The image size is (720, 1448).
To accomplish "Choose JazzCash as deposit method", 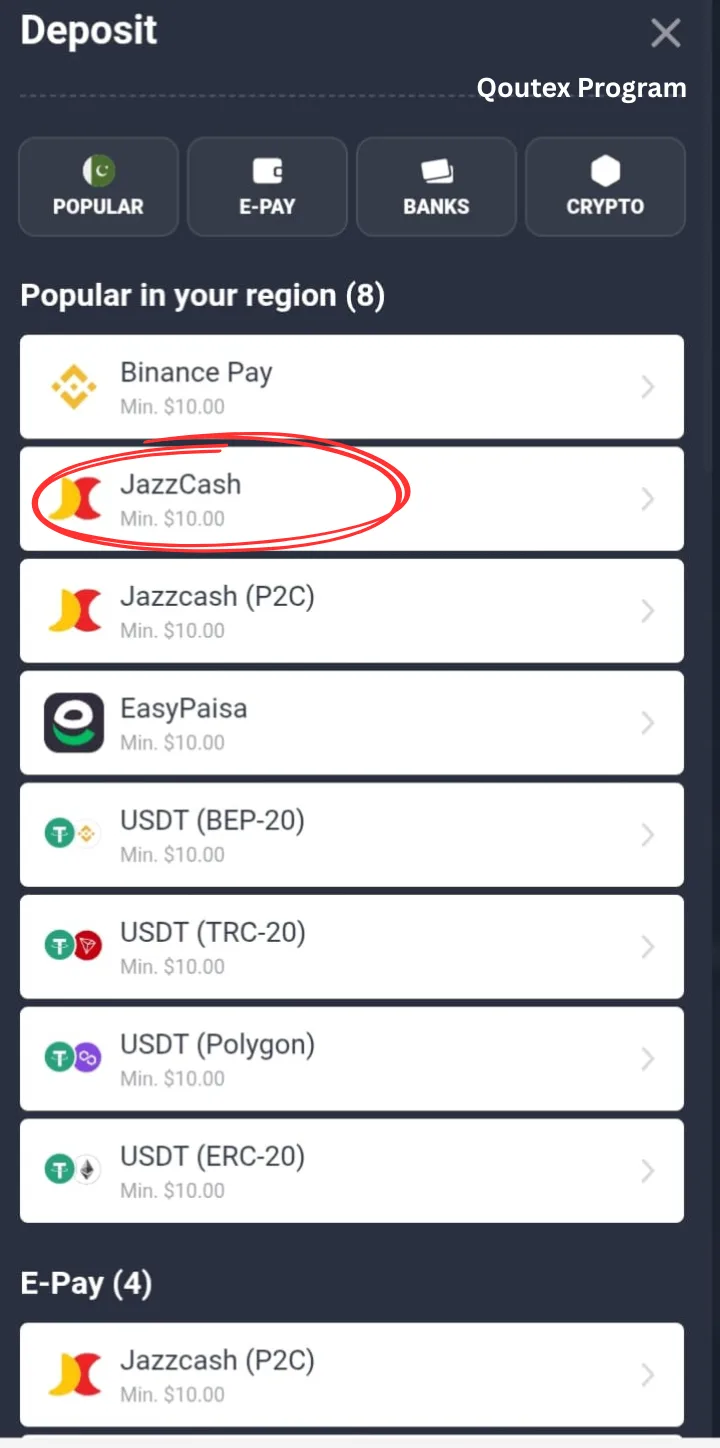I will [x=352, y=499].
